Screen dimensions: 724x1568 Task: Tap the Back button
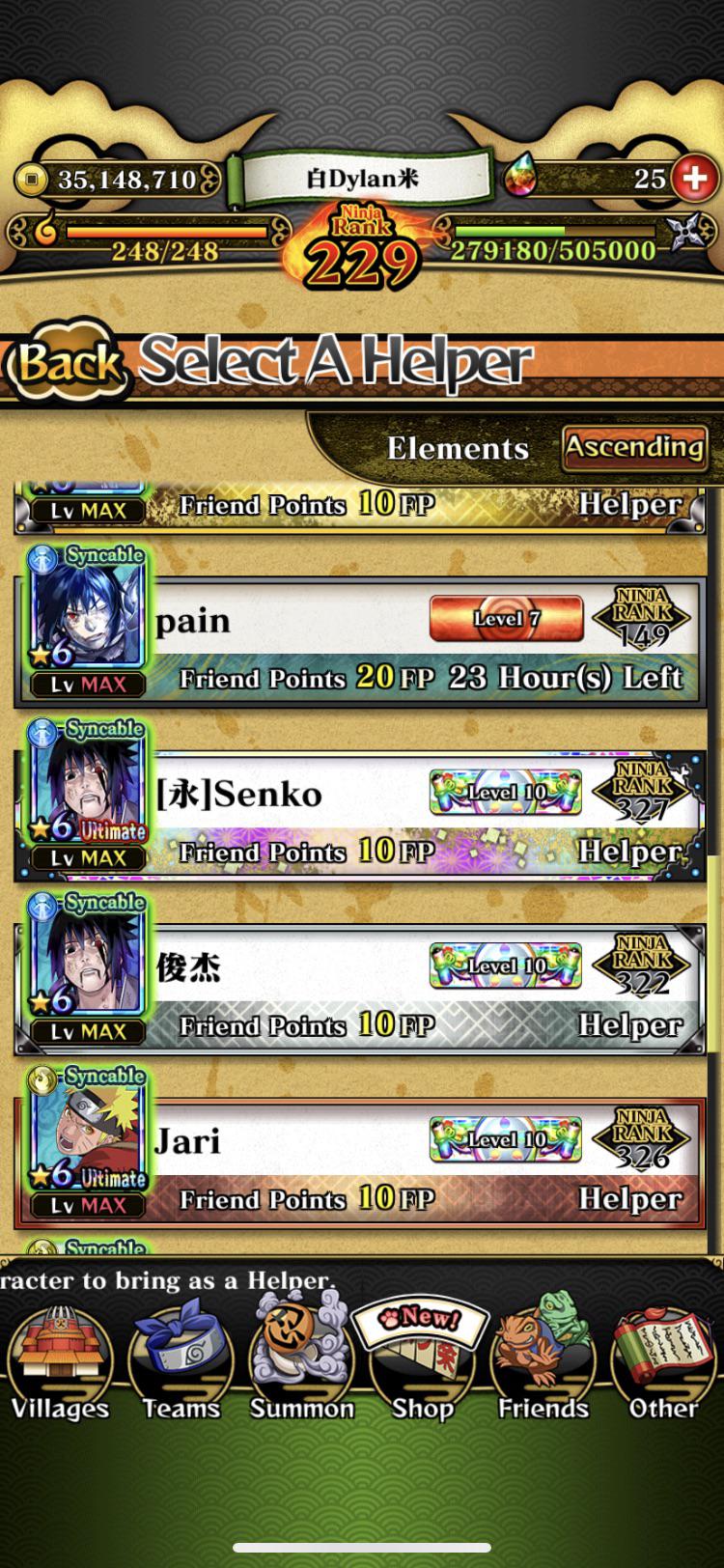tap(66, 363)
